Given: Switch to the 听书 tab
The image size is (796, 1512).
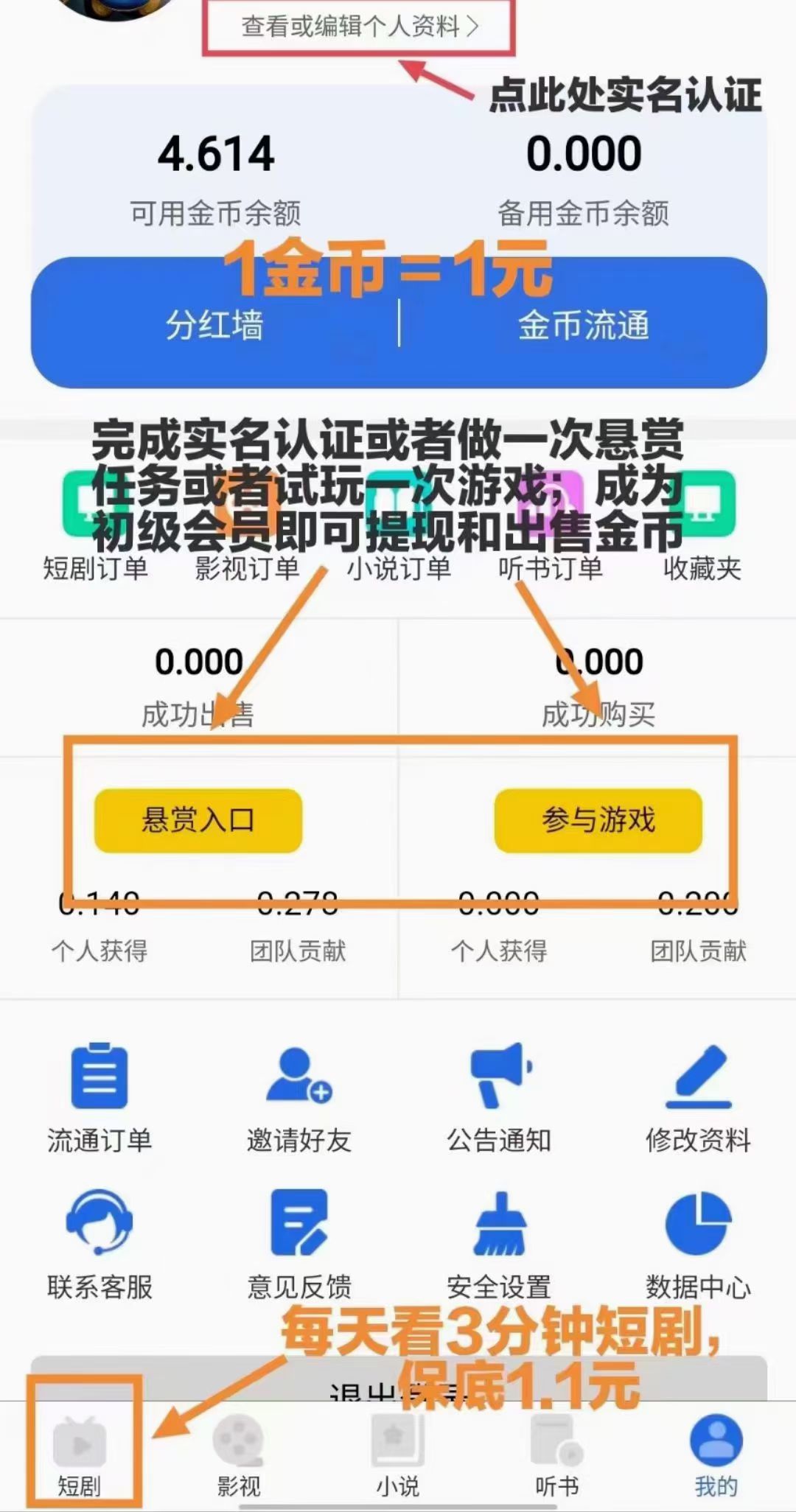Looking at the screenshot, I should click(x=557, y=1456).
